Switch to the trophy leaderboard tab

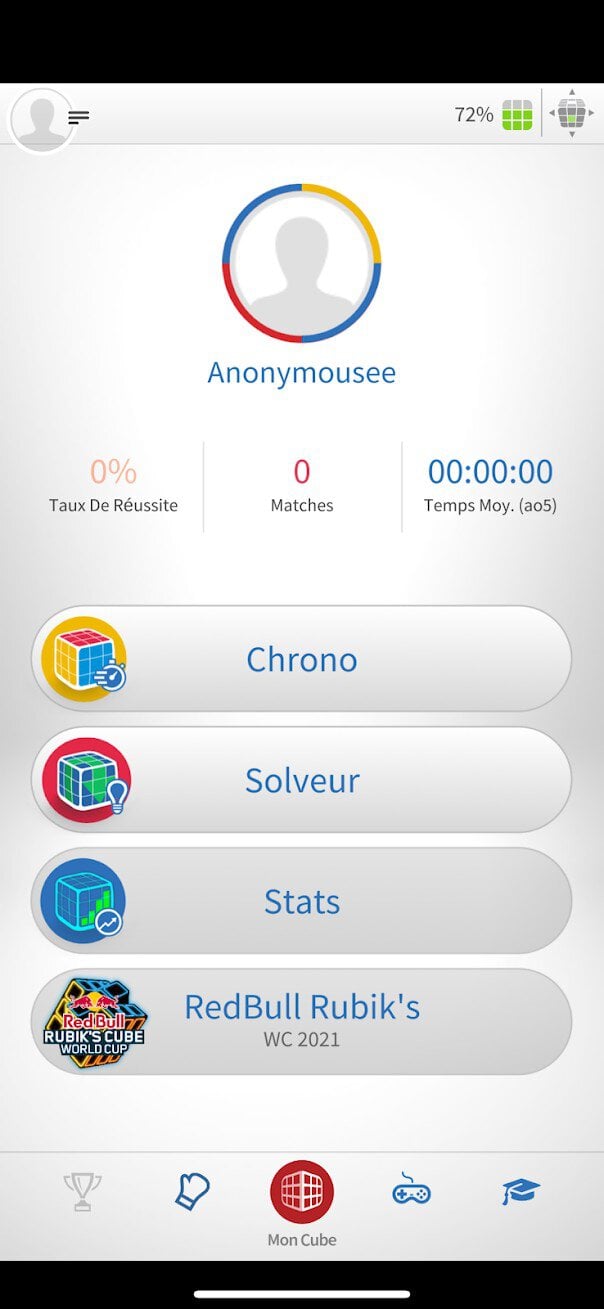(82, 1191)
